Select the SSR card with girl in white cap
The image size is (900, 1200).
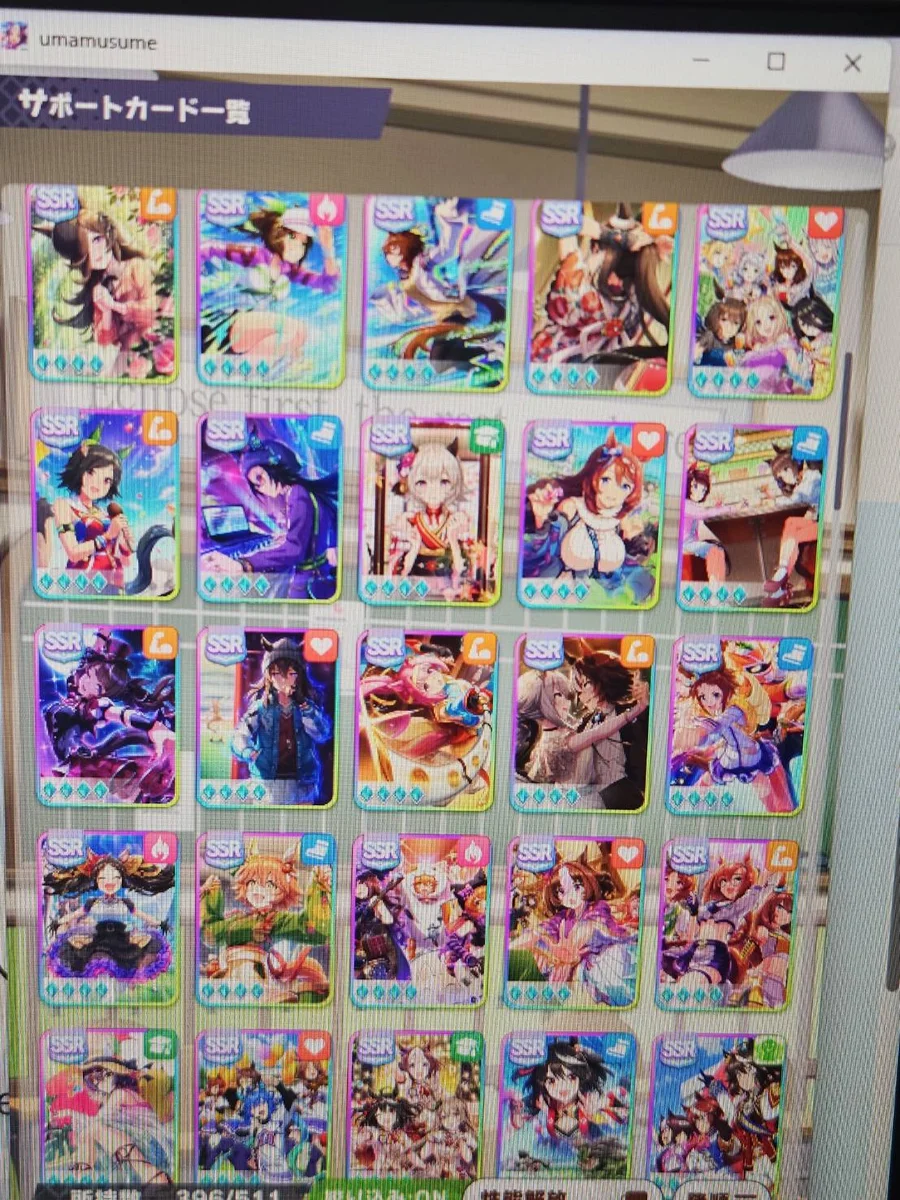coord(271,290)
